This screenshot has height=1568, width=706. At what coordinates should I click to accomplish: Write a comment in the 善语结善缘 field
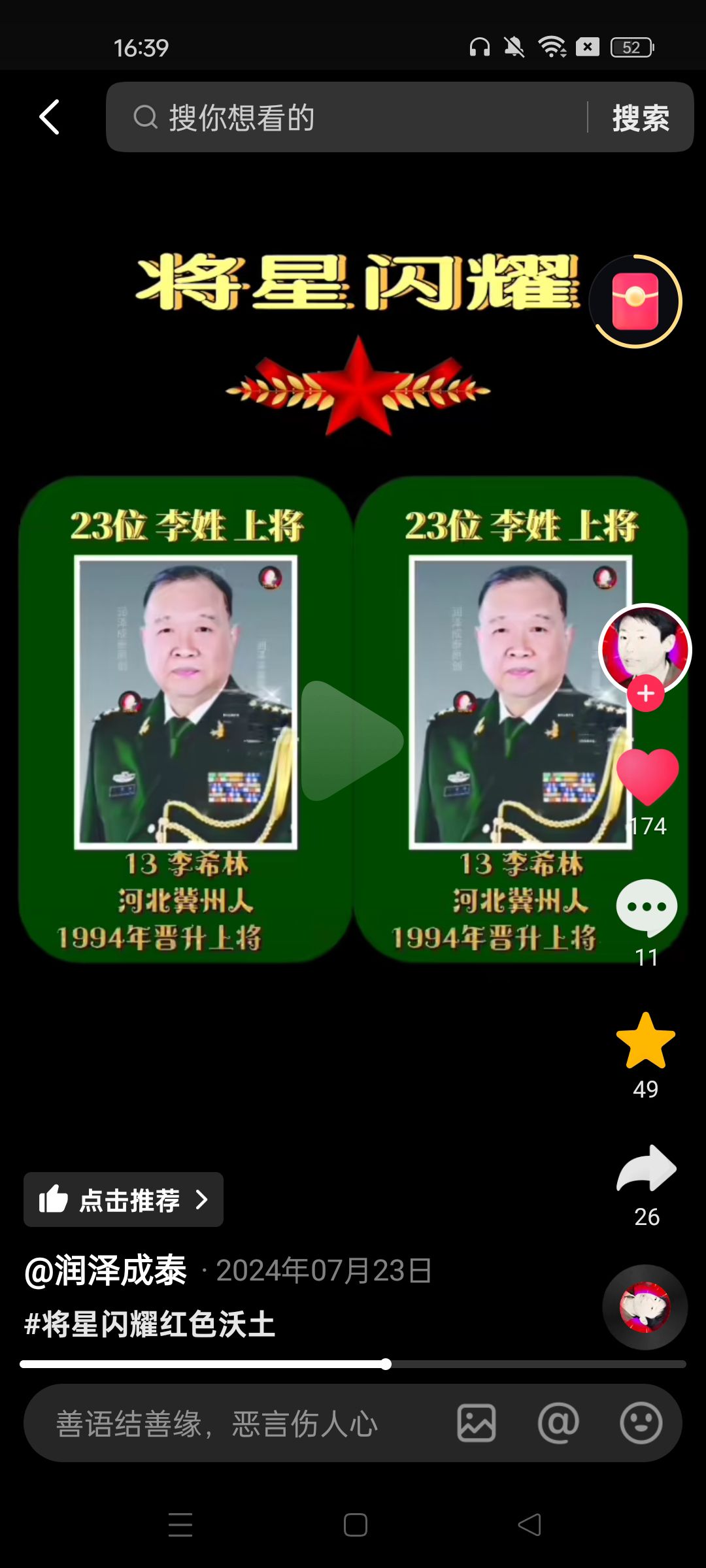pos(235,1424)
